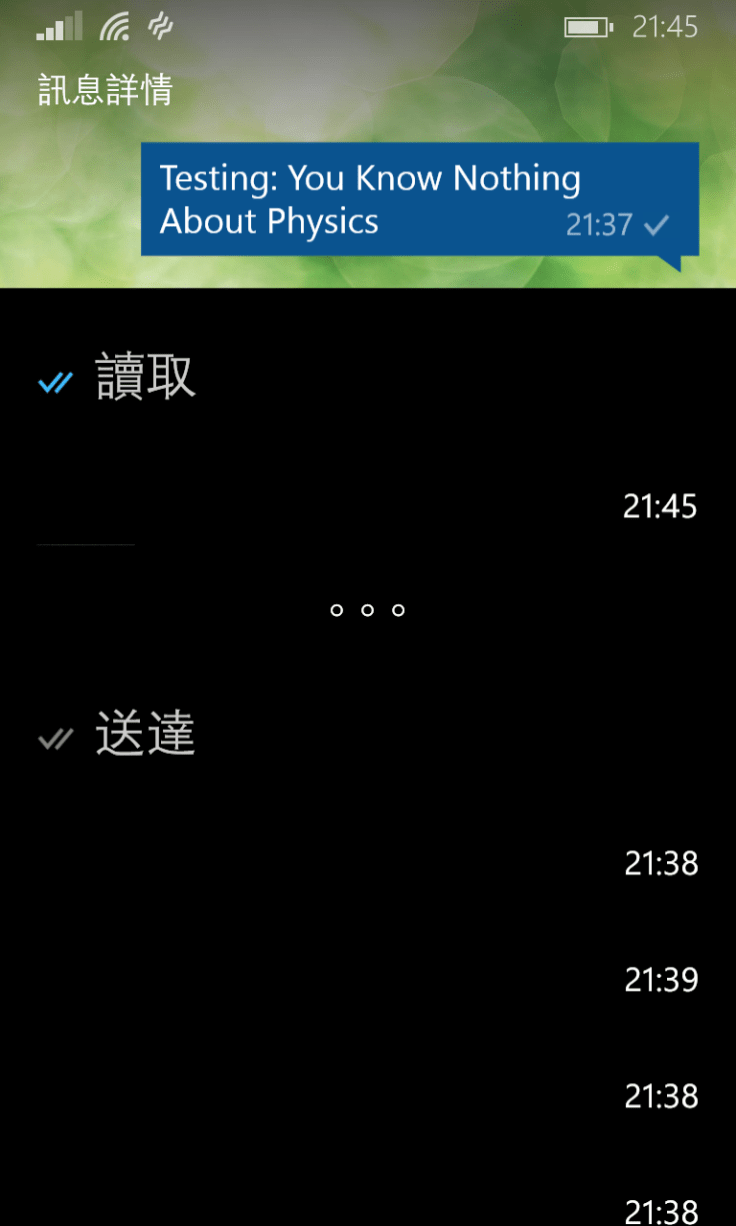Expand the three-dot read list indicator
Screen dimensions: 736x1226
pos(367,610)
